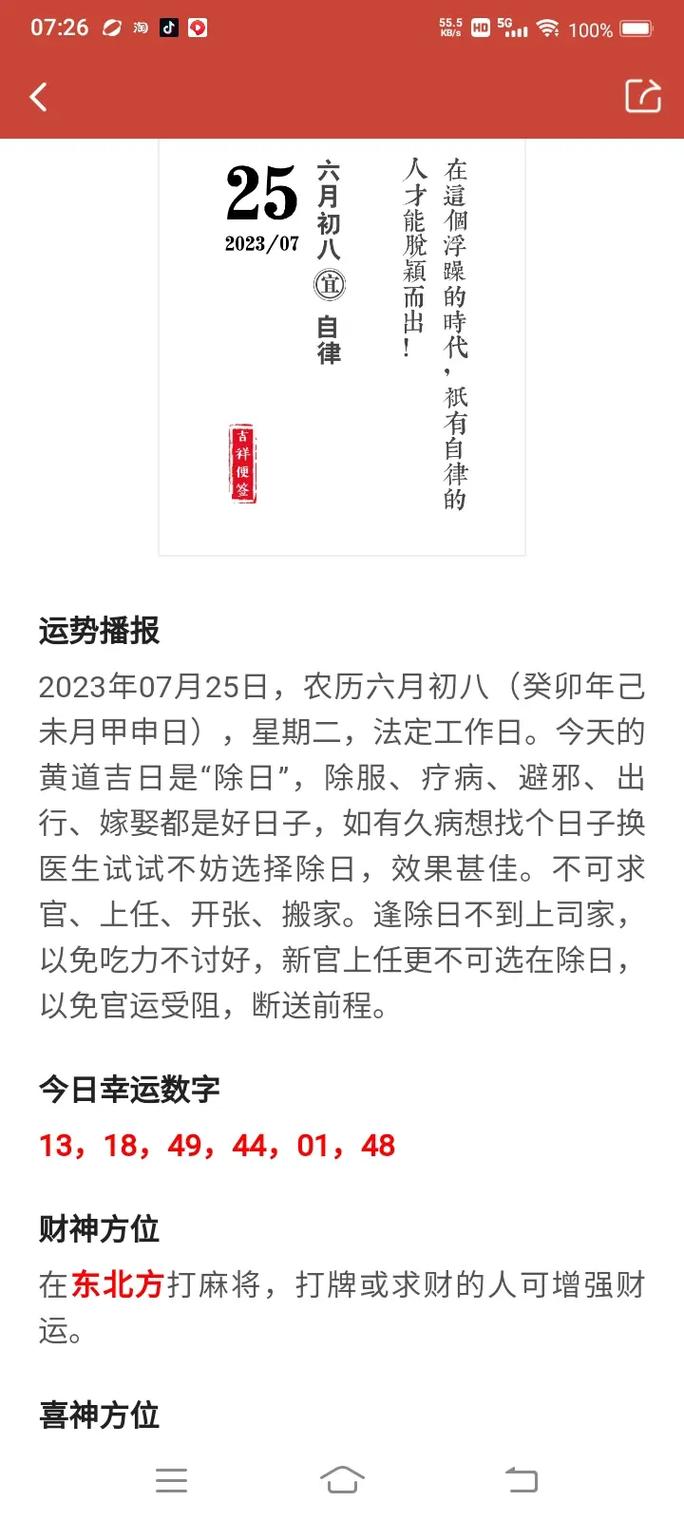Open the system recent apps menu

tap(171, 1480)
